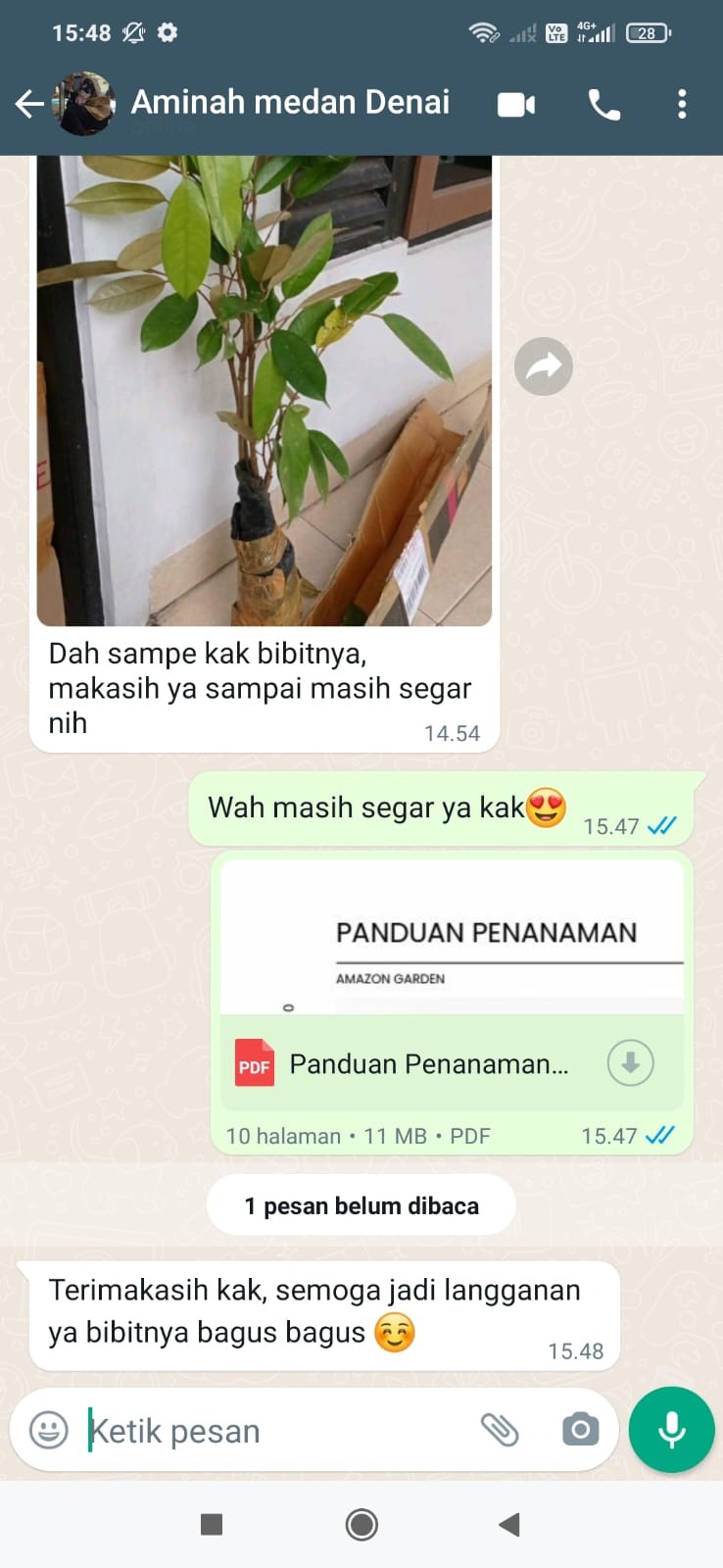This screenshot has height=1568, width=723.
Task: Open system recent apps
Action: (212, 1525)
